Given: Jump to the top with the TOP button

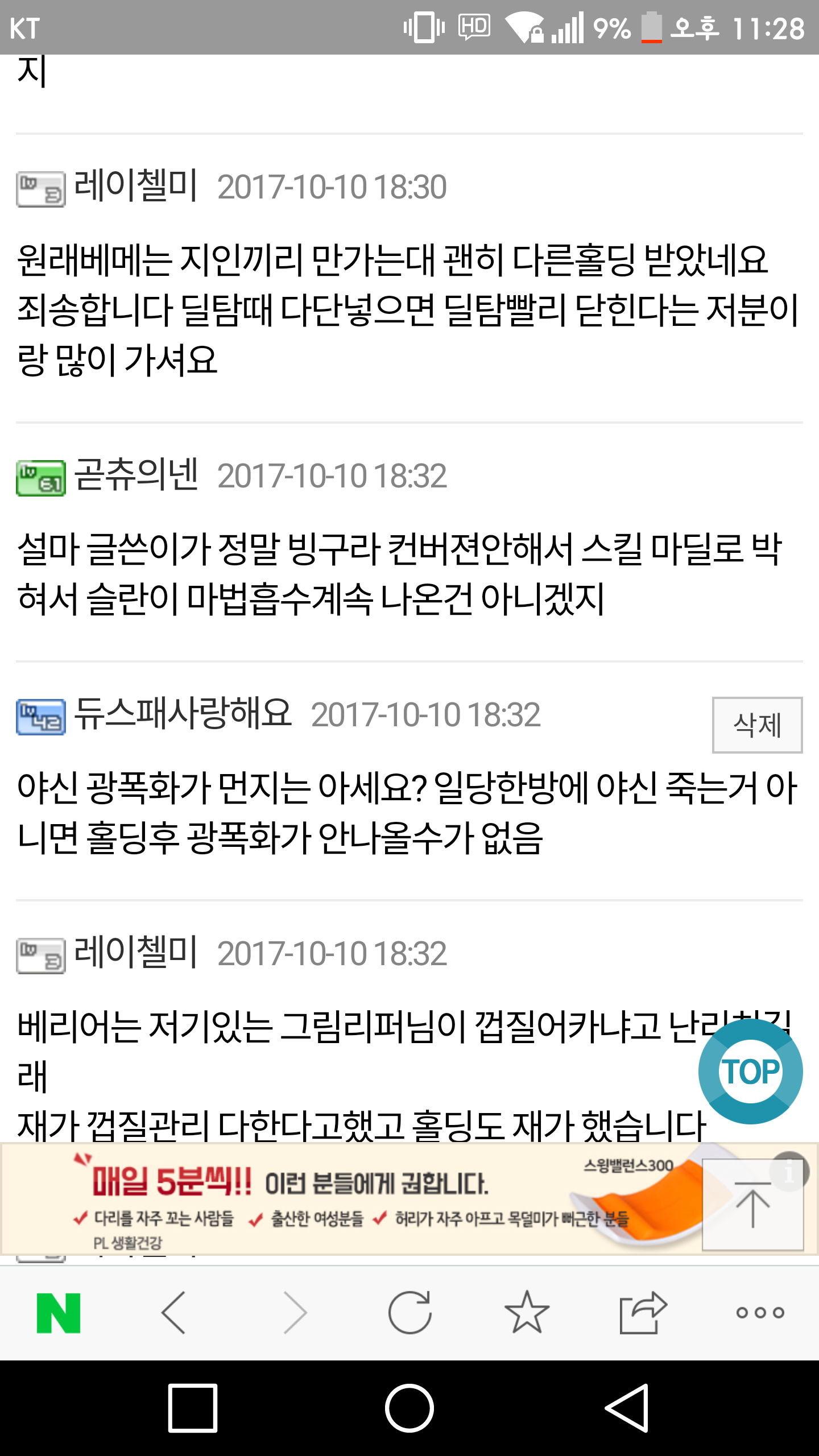Looking at the screenshot, I should click(750, 1072).
